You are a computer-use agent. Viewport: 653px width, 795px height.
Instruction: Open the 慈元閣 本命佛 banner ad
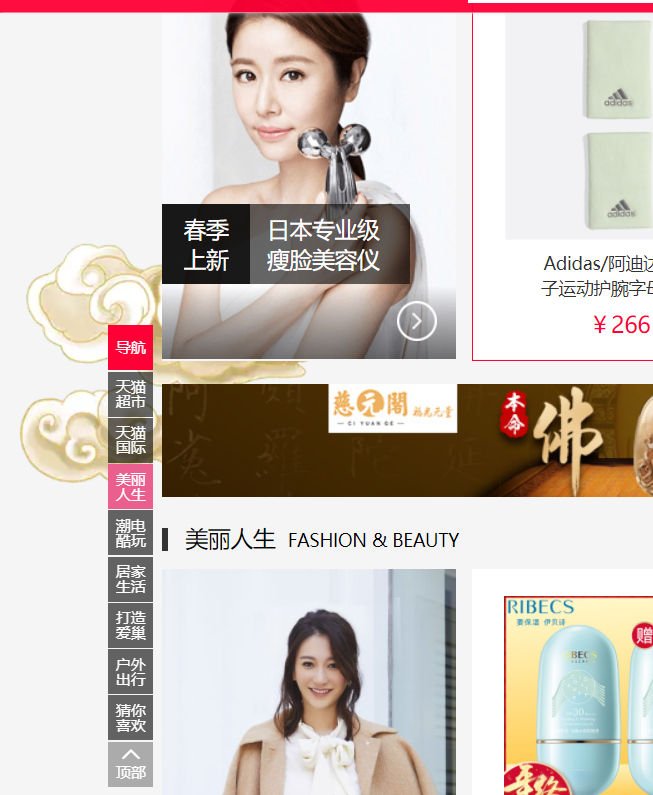(407, 440)
